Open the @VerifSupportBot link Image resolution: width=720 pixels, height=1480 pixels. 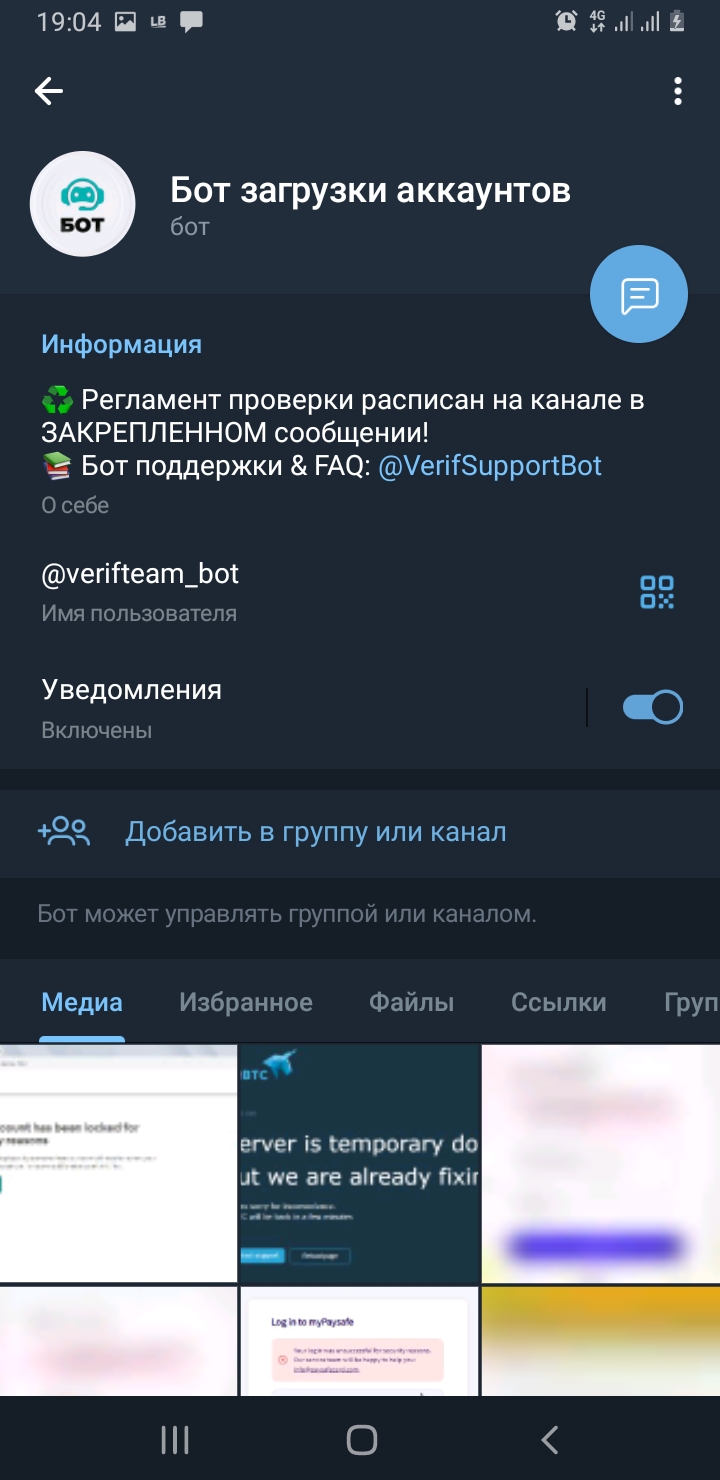490,466
